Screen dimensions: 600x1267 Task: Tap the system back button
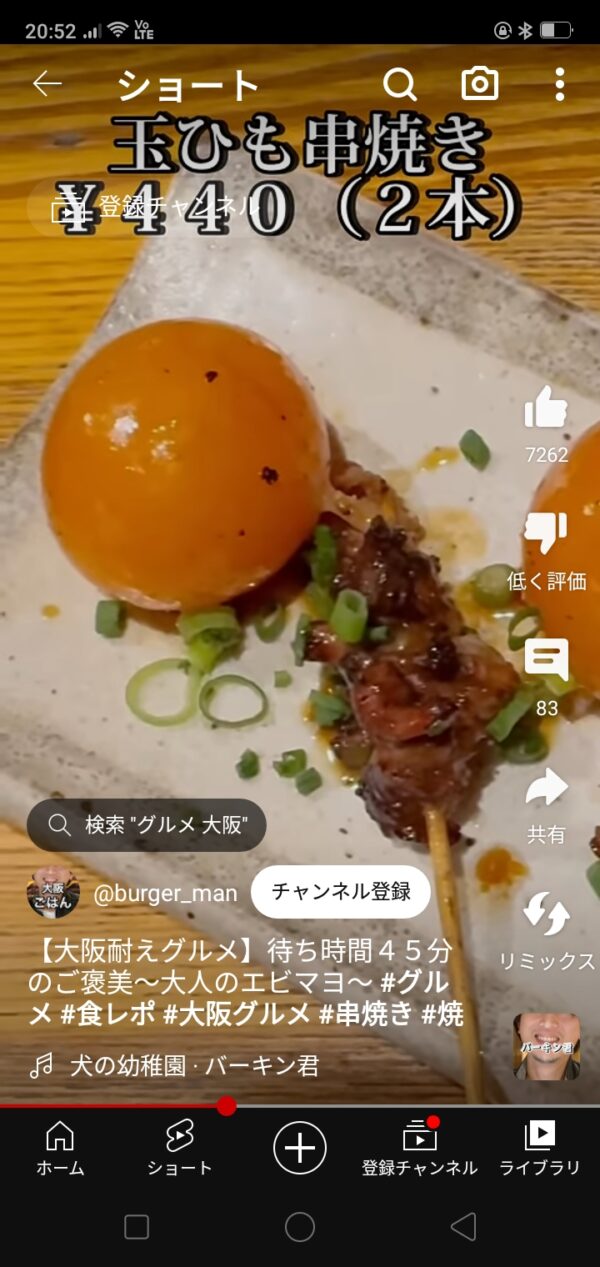[463, 1227]
